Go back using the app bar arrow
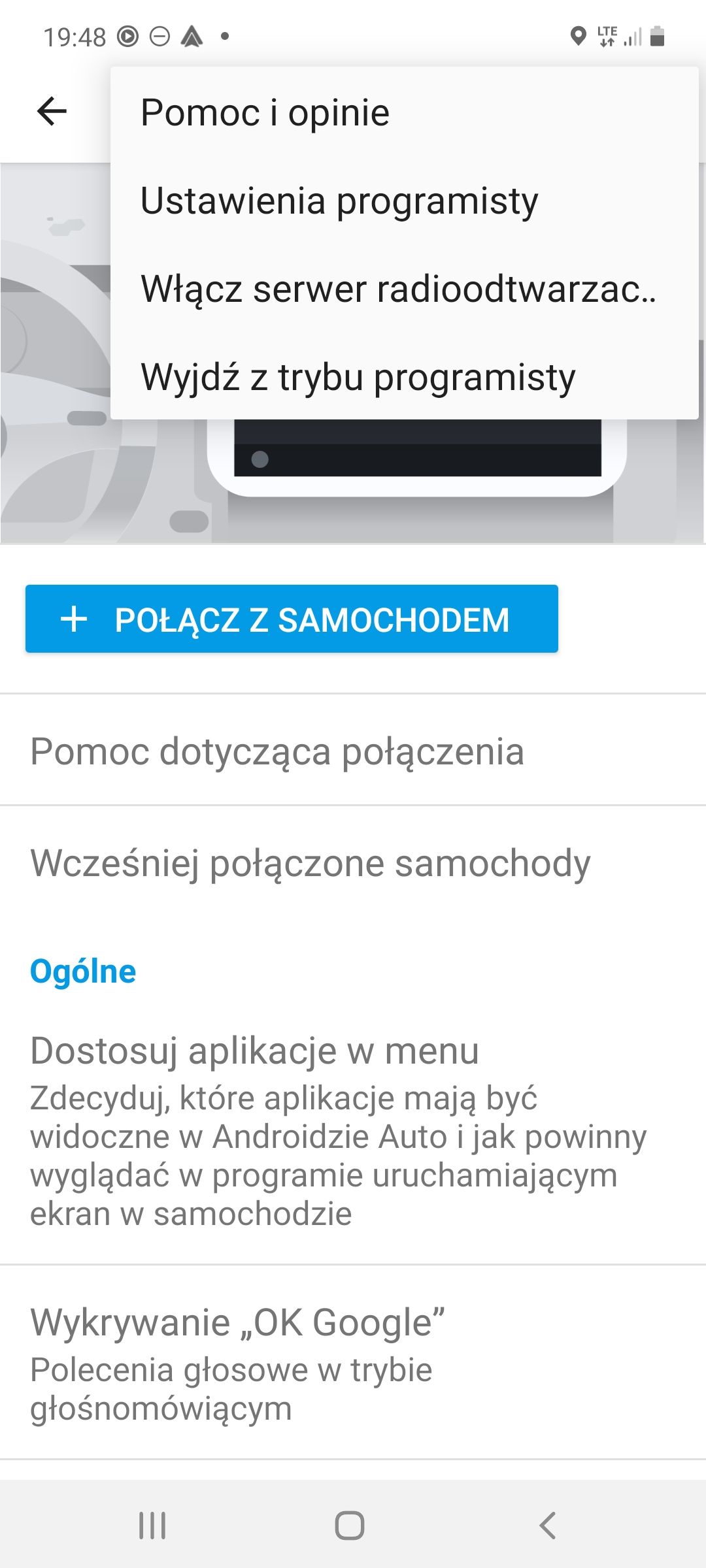706x1568 pixels. (52, 111)
